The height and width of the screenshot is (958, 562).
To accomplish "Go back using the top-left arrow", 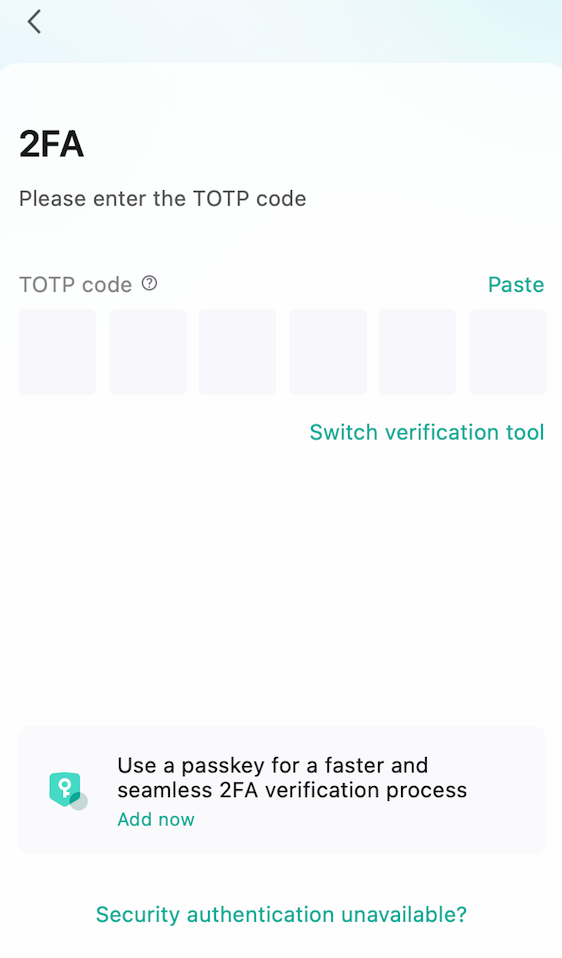I will tap(34, 22).
